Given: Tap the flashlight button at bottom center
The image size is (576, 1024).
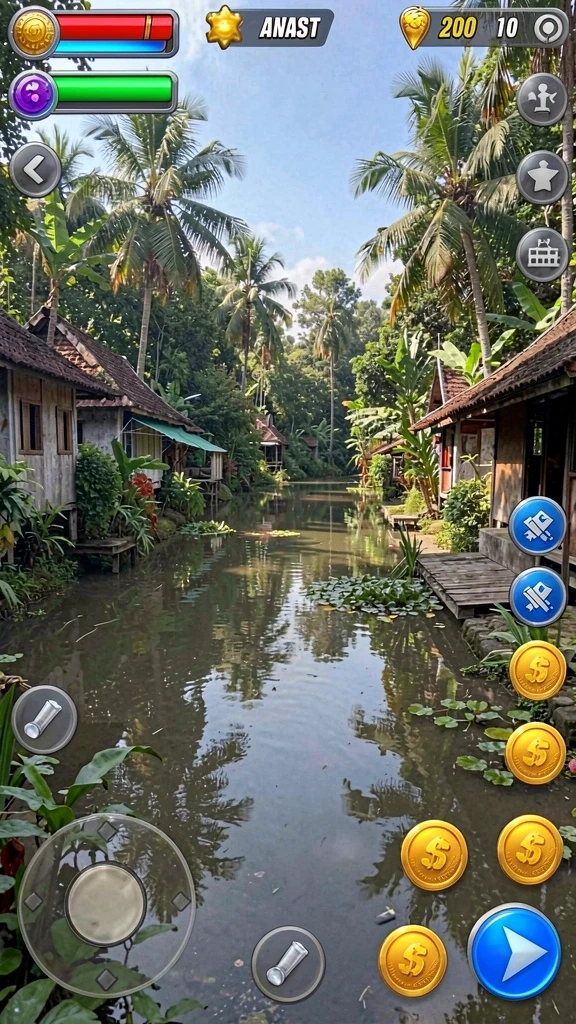Looking at the screenshot, I should (288, 963).
